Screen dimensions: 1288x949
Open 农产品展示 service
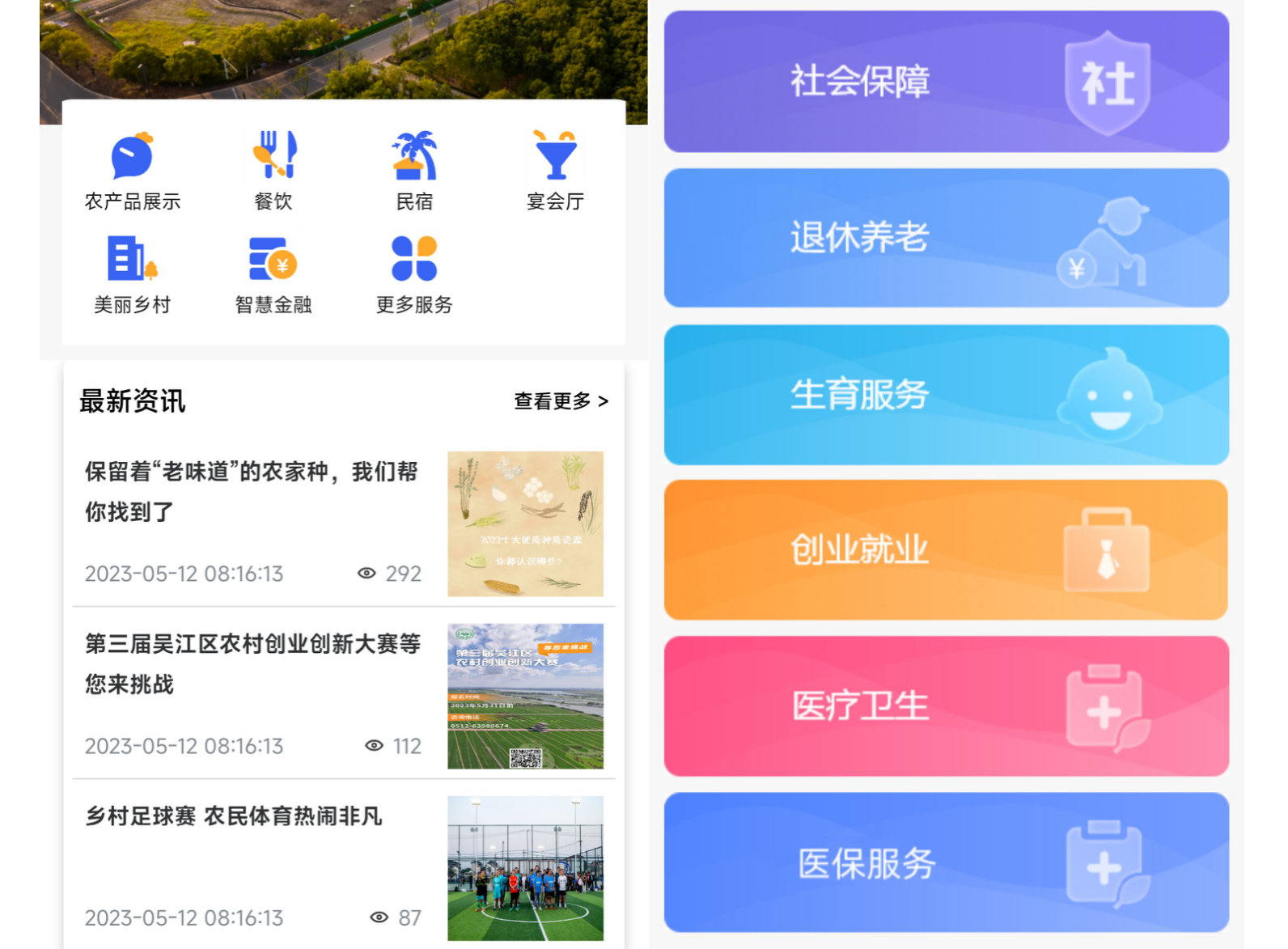(132, 171)
